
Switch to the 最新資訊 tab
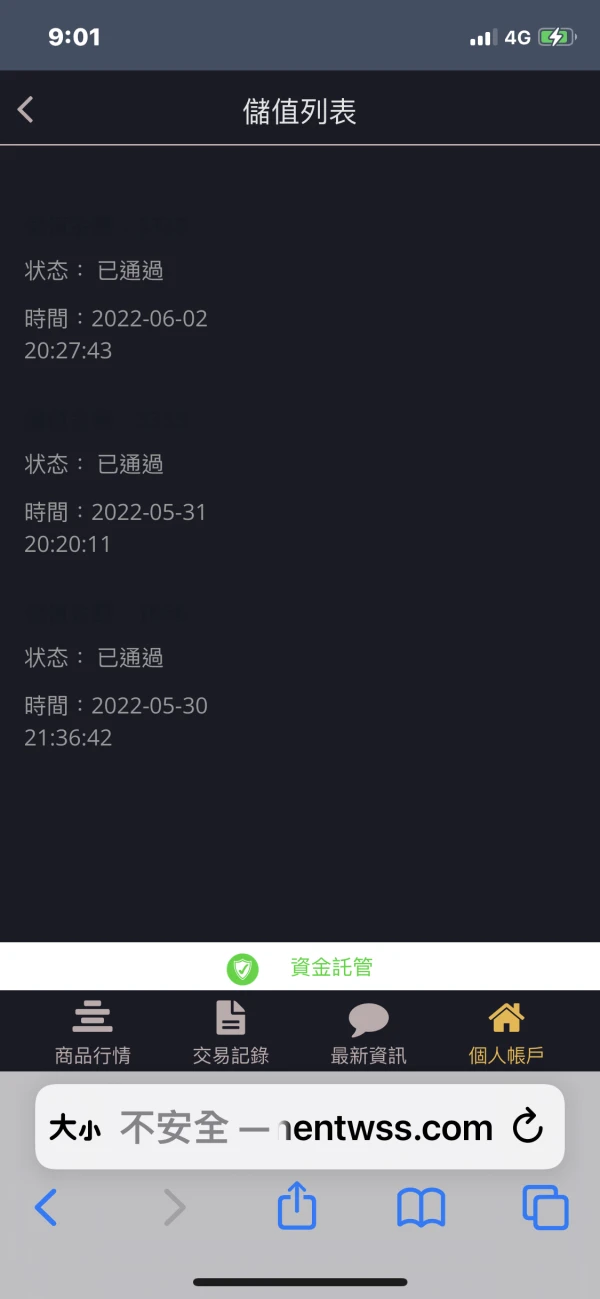pos(369,1033)
